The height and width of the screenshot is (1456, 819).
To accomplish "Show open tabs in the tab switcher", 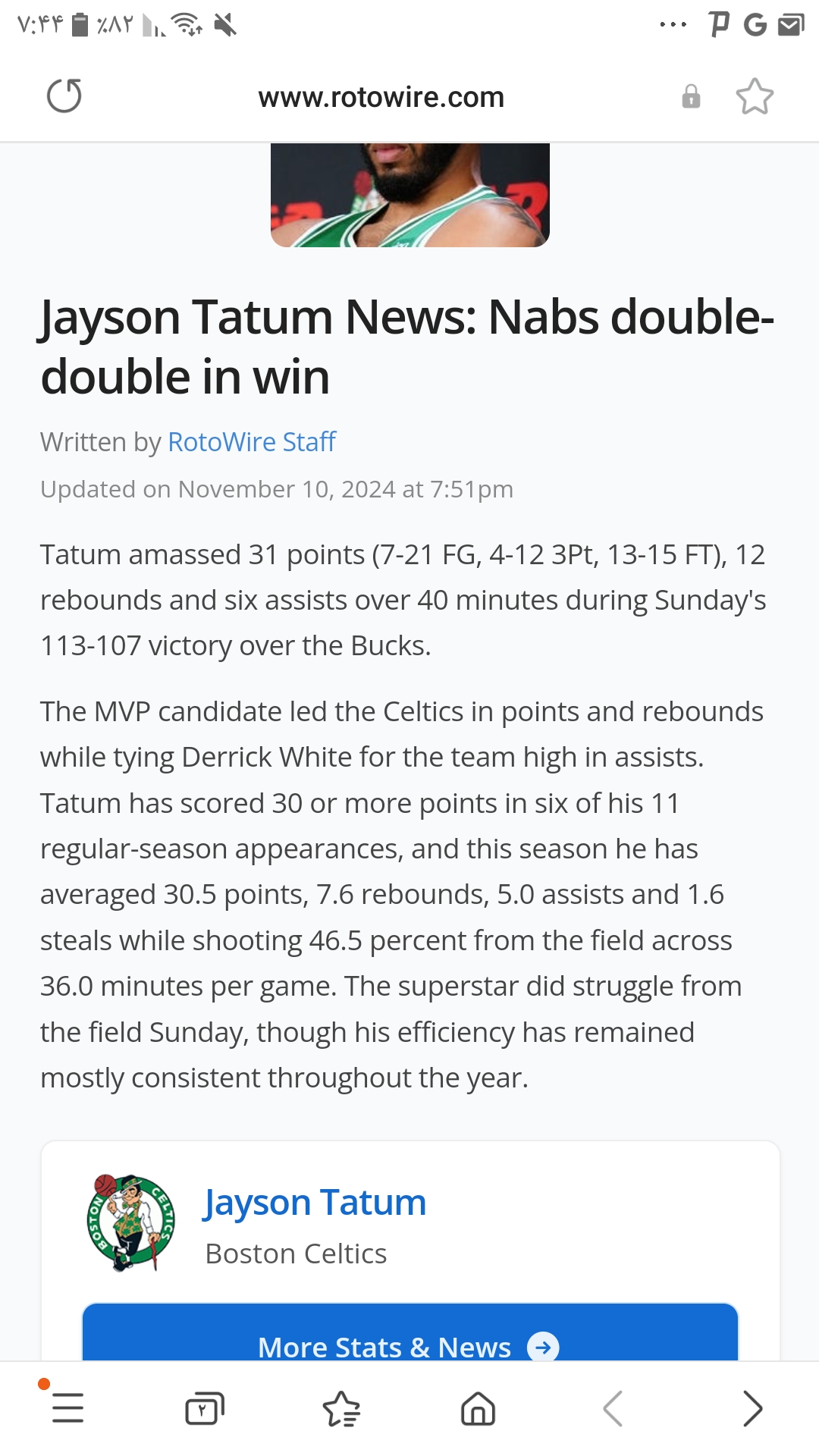I will [x=205, y=1409].
